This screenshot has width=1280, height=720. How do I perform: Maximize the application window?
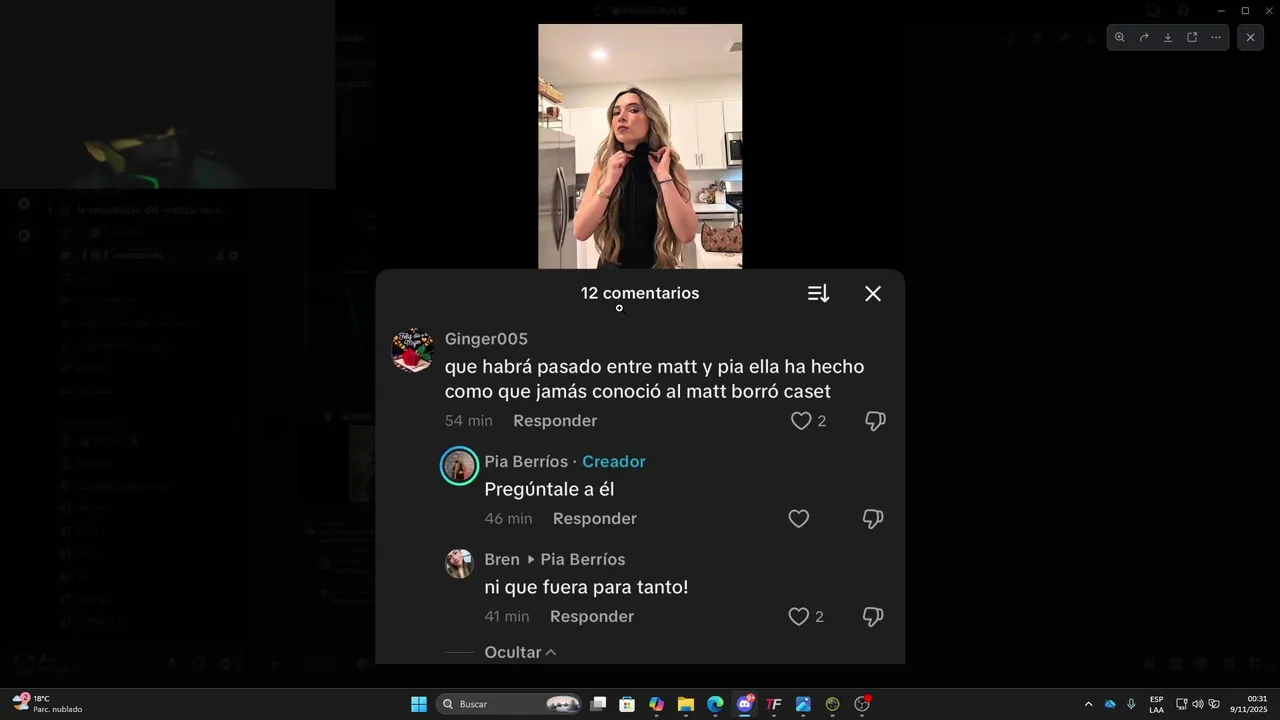[1245, 10]
